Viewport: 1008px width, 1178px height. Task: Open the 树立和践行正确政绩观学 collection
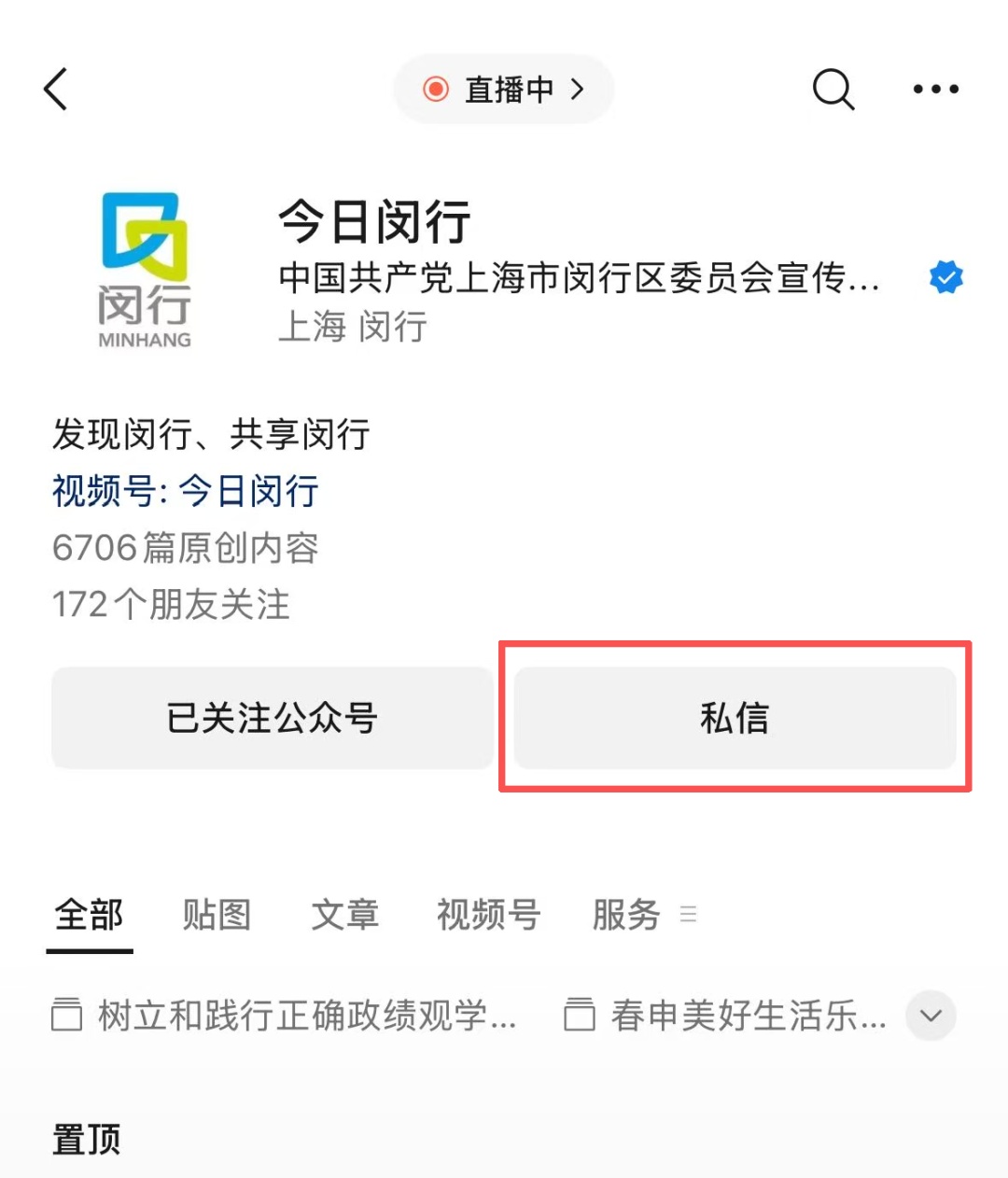tap(285, 1016)
